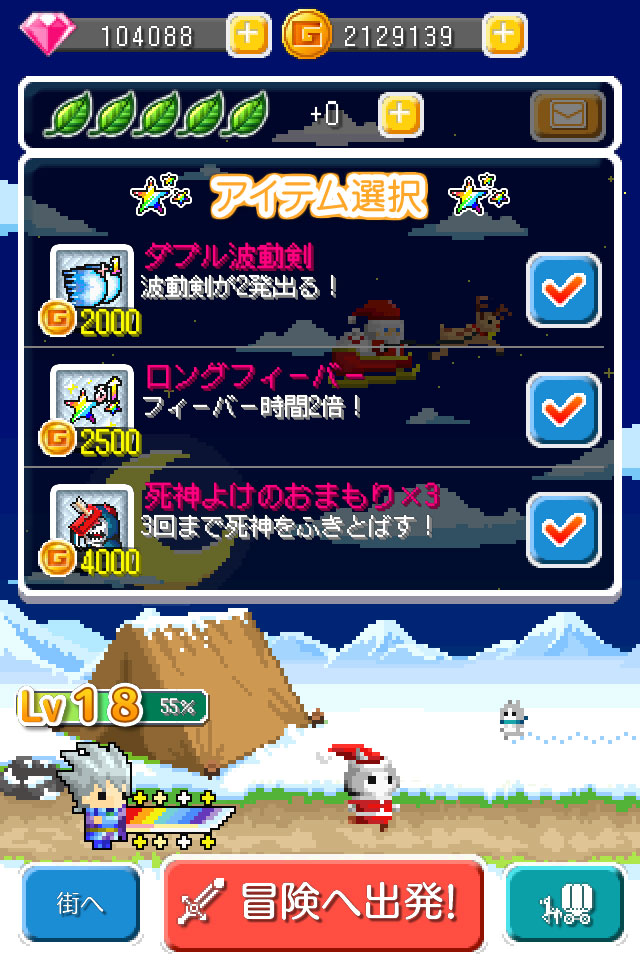Viewport: 640px width, 960px height.
Task: Uncheck the 死神よけのおまもり×3 checkbox
Action: [565, 529]
